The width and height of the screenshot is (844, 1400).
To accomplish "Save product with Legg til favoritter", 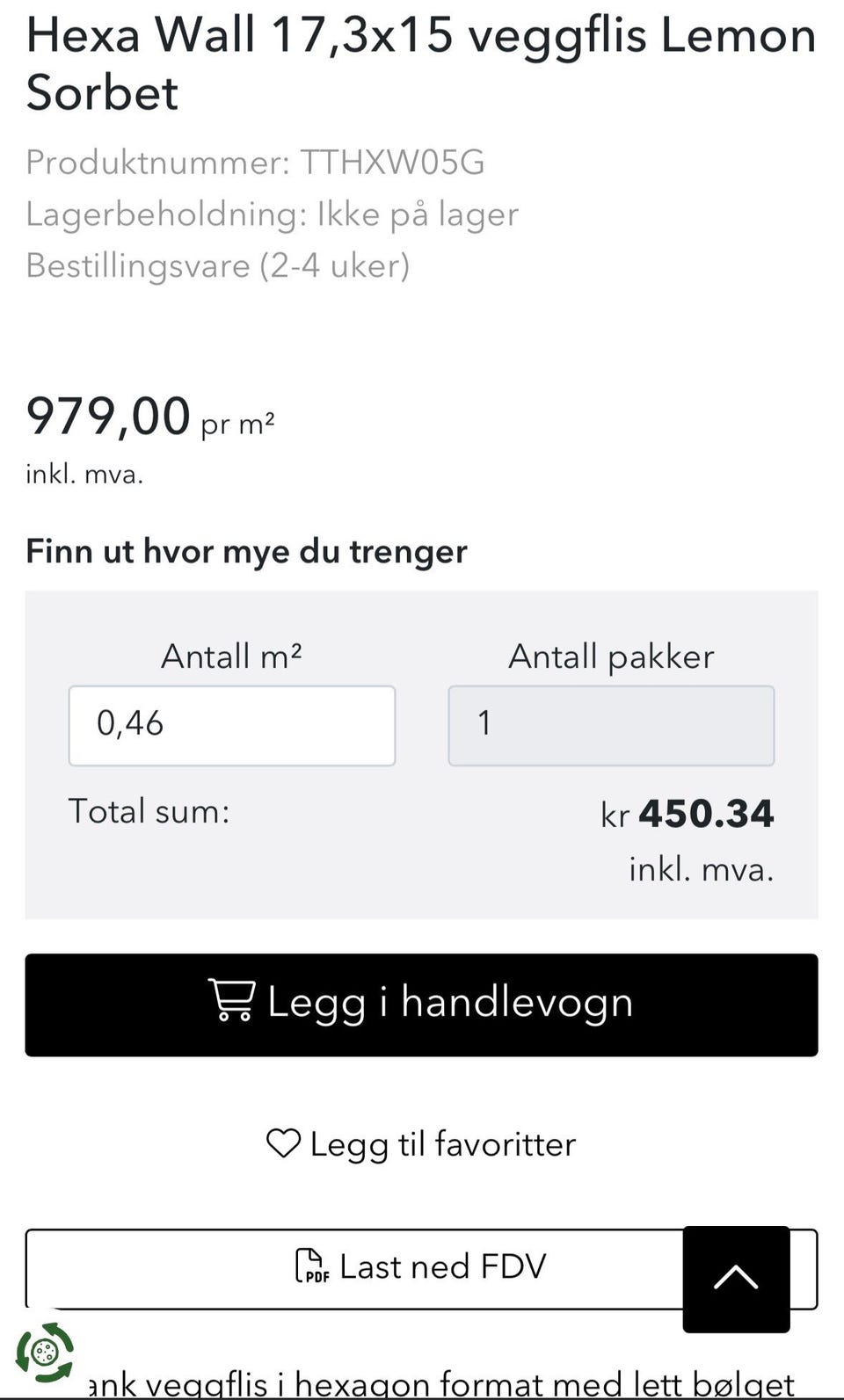I will click(x=421, y=1143).
